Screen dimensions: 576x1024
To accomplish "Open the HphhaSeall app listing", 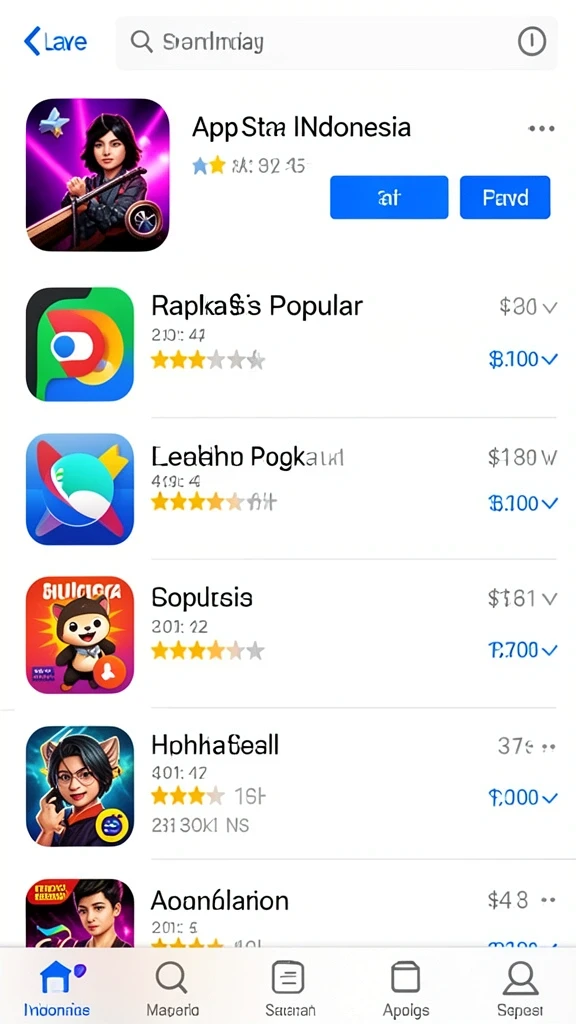I will [291, 786].
